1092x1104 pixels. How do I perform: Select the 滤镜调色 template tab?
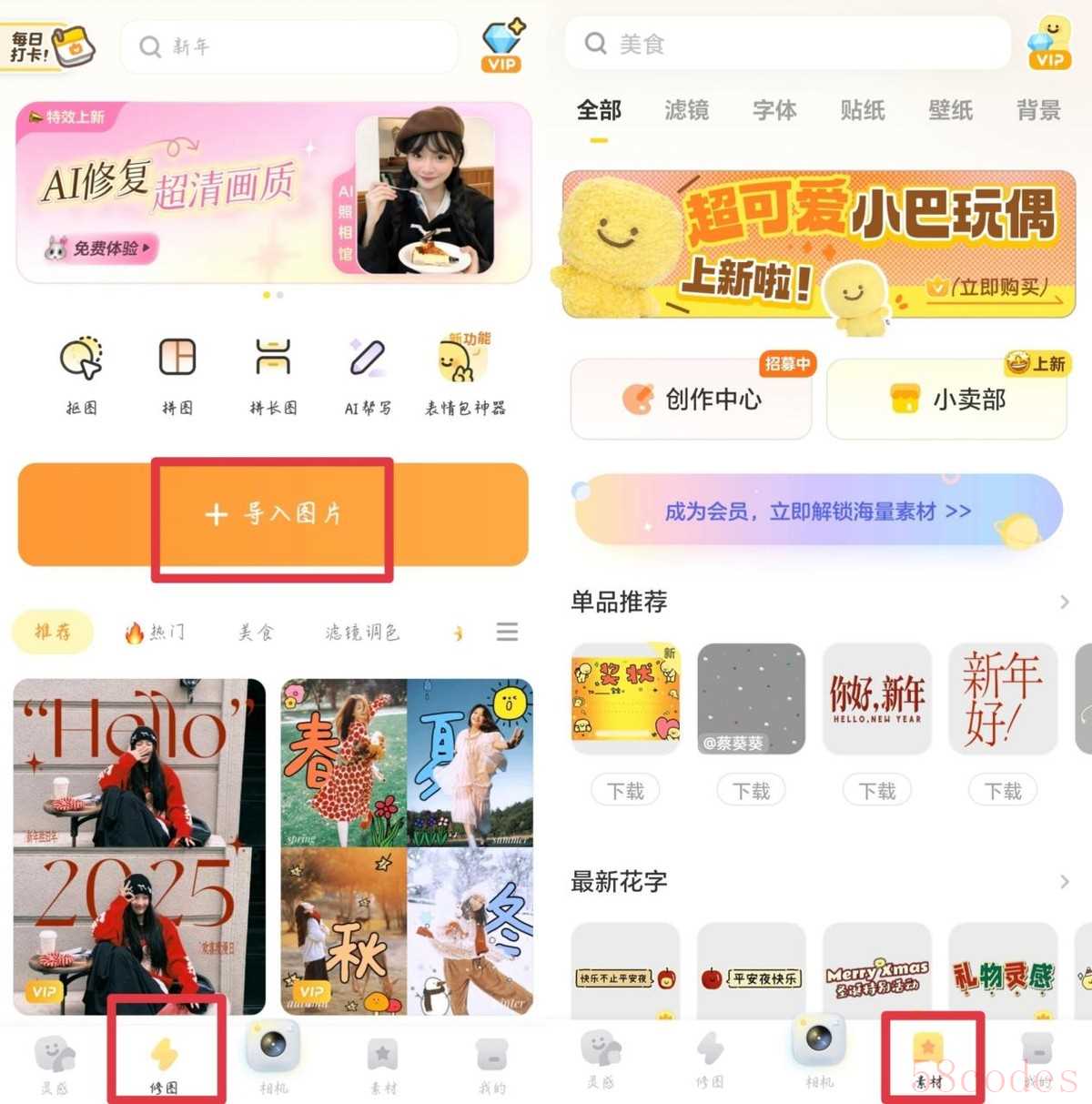pyautogui.click(x=362, y=632)
